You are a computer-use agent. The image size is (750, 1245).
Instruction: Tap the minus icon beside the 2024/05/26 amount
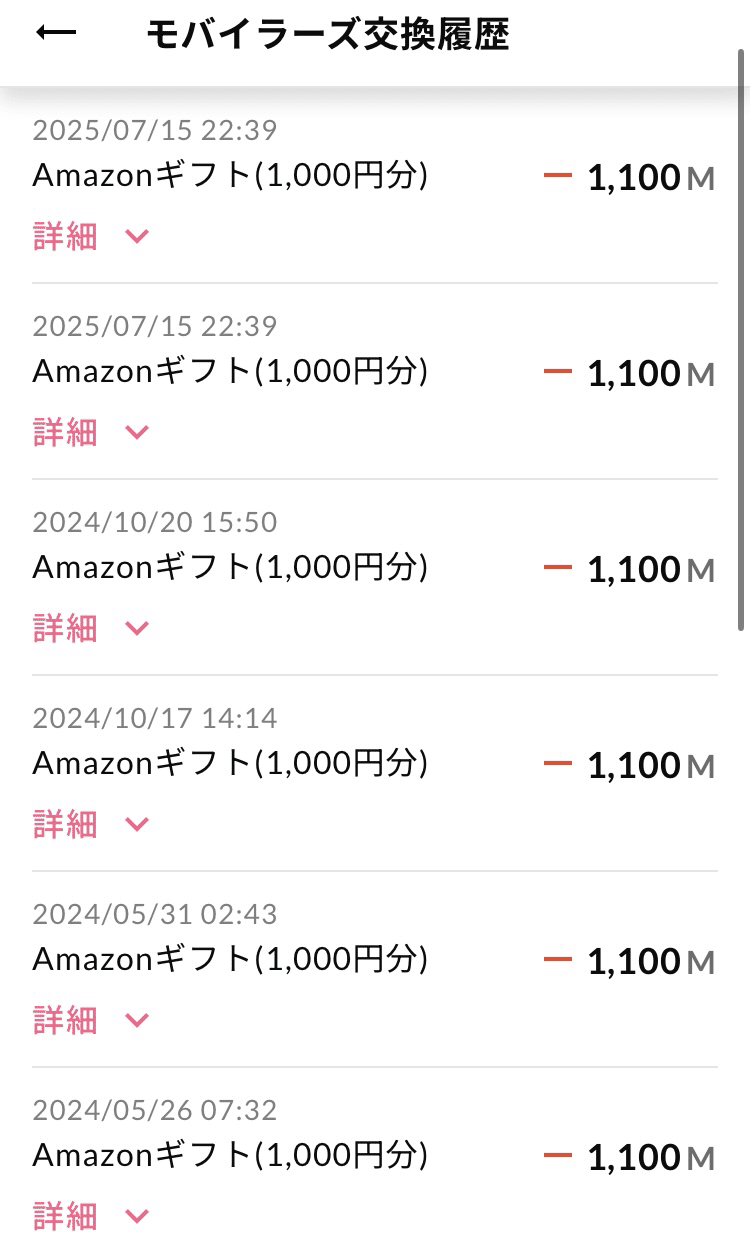557,1156
